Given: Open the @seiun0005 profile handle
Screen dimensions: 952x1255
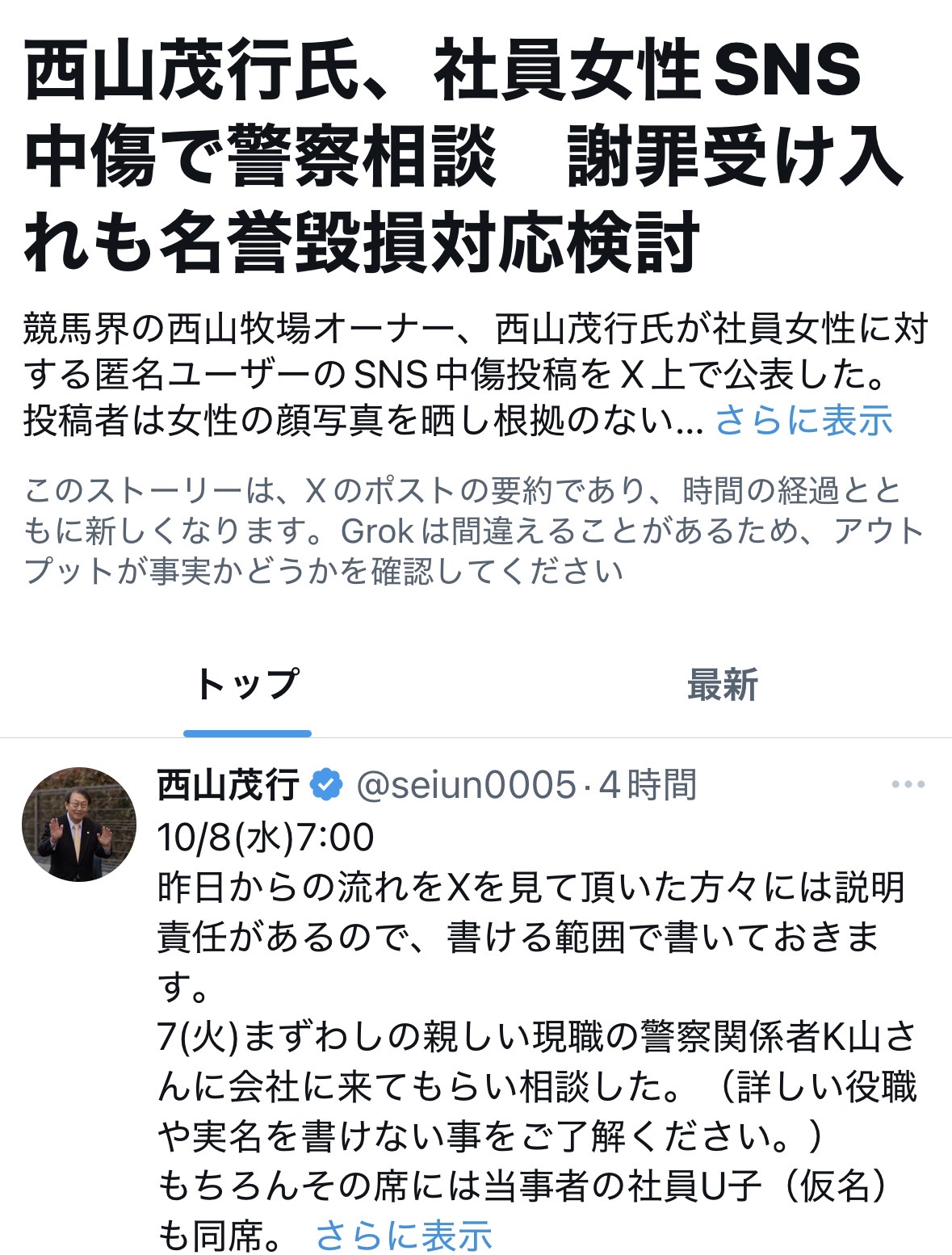Looking at the screenshot, I should [x=466, y=784].
